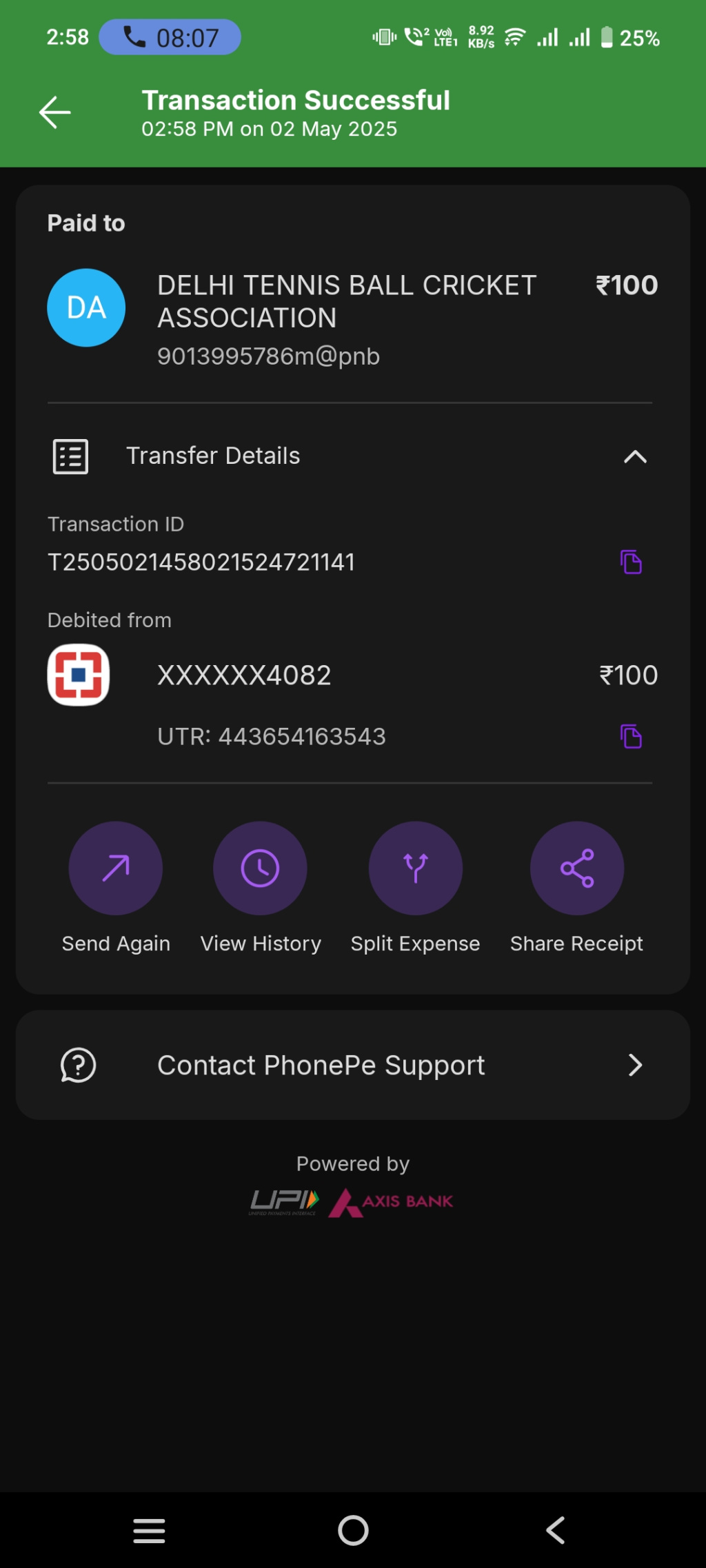Viewport: 706px width, 1568px height.
Task: Open recent apps from navigation bar
Action: pos(149,1531)
